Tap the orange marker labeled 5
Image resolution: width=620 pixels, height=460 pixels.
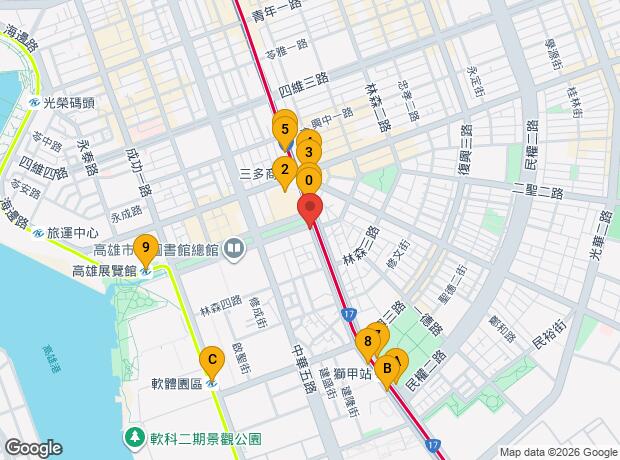tap(285, 131)
